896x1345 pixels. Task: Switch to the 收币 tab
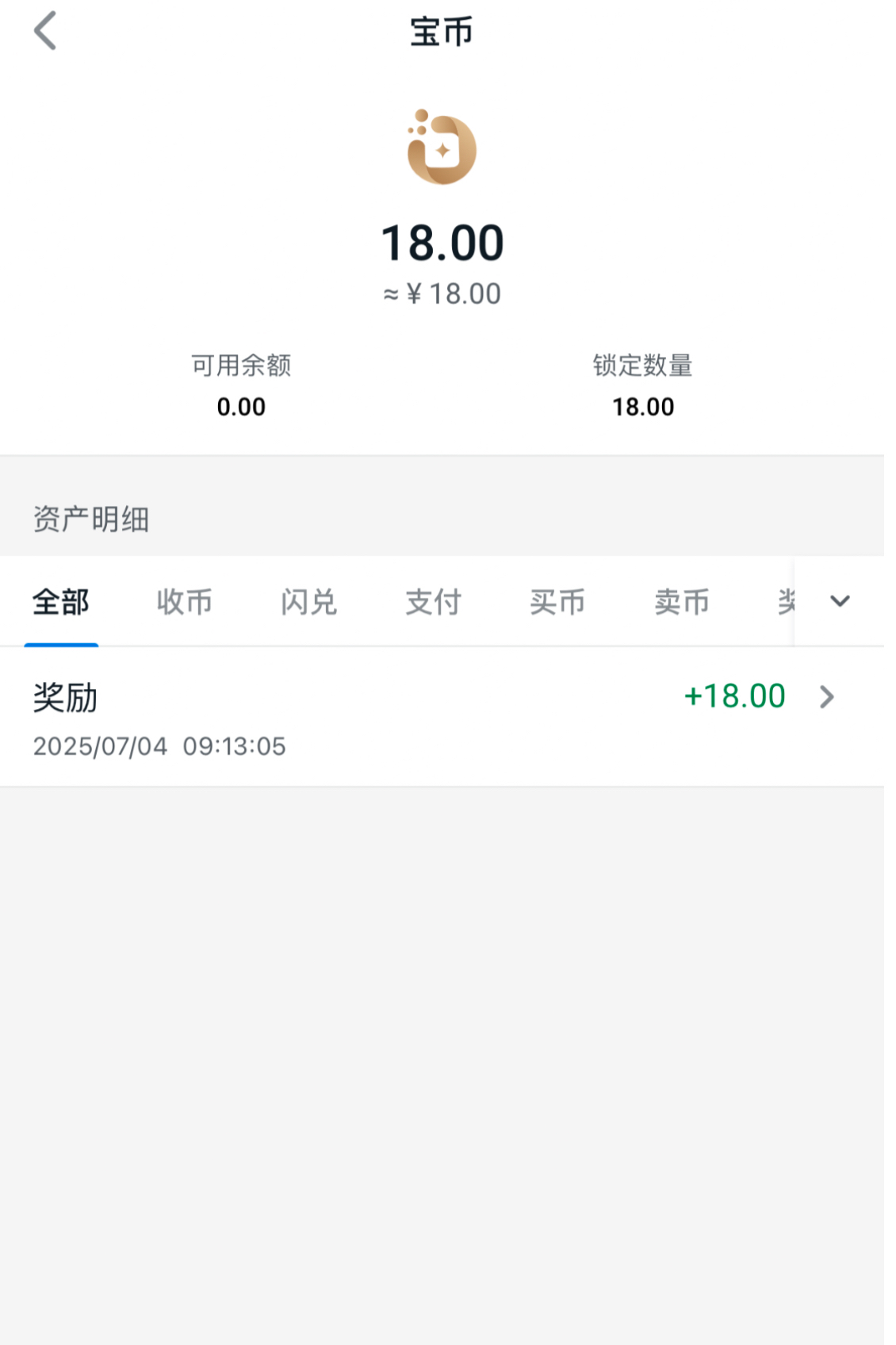(185, 602)
